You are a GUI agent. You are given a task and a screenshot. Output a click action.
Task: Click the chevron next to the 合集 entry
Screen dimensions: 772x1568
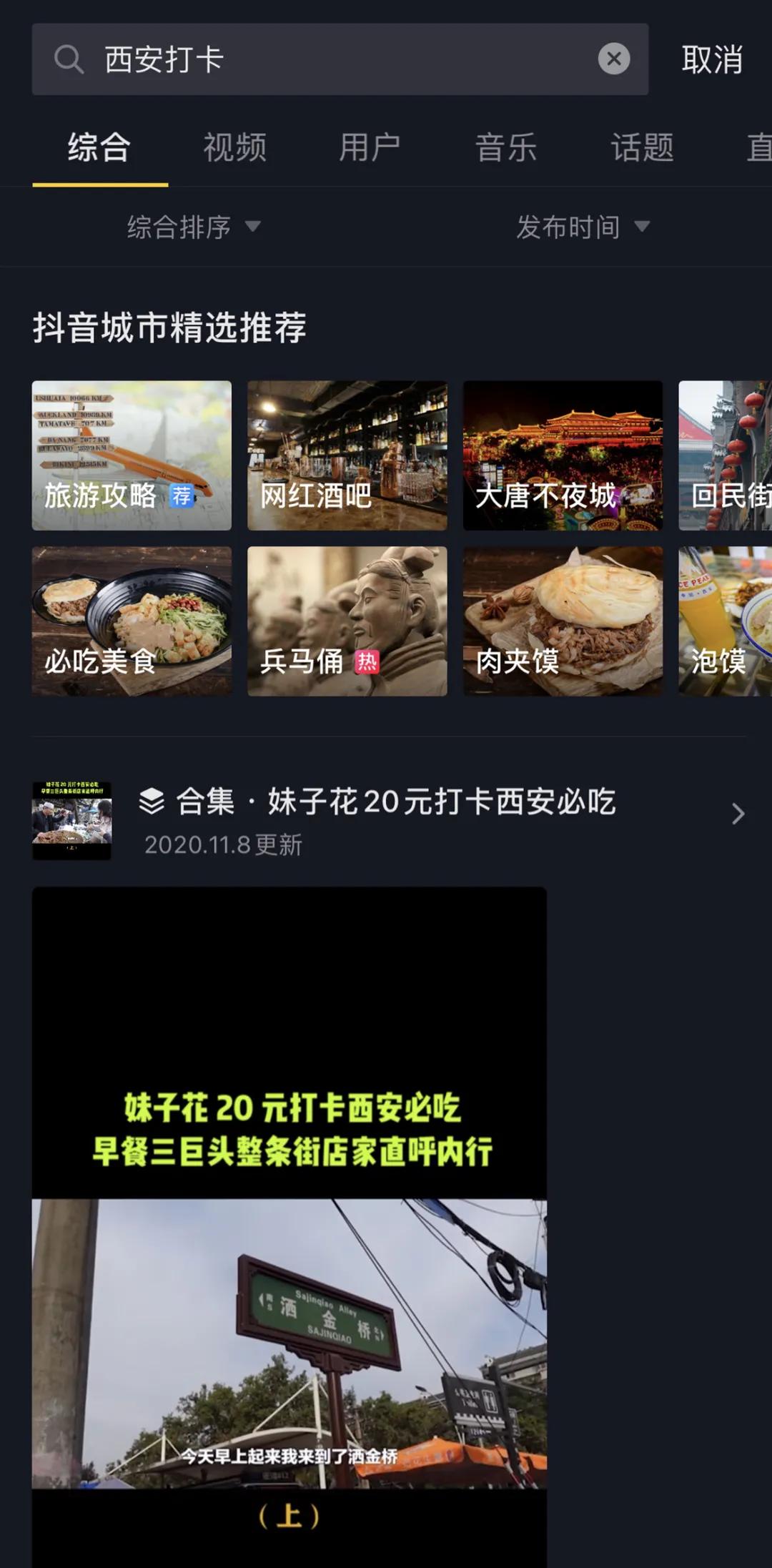tap(736, 815)
